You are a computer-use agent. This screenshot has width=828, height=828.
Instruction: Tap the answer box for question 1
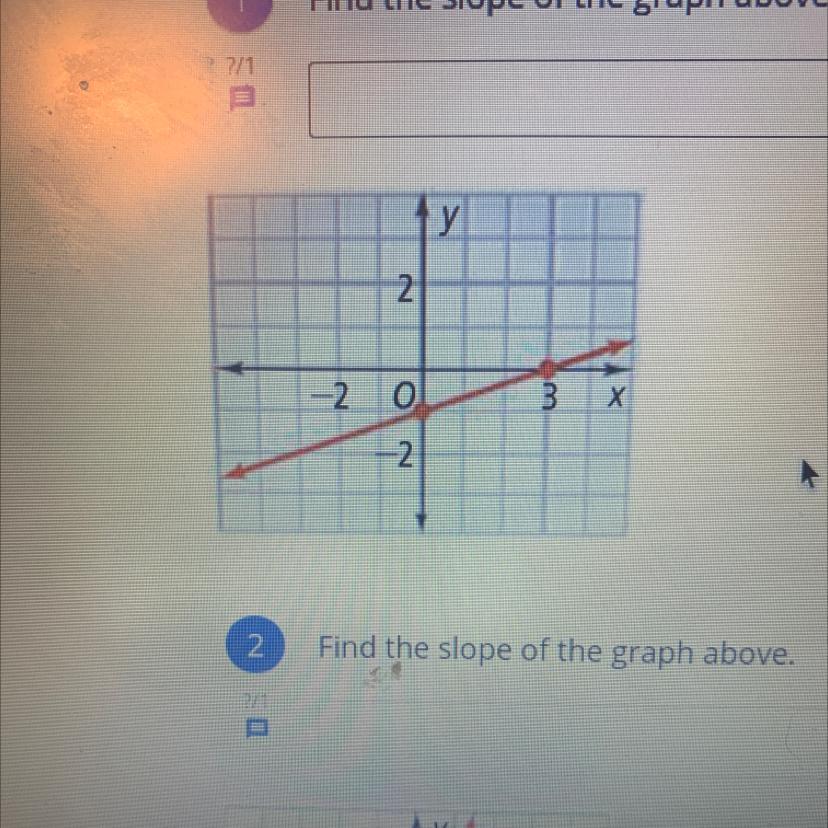tap(570, 99)
